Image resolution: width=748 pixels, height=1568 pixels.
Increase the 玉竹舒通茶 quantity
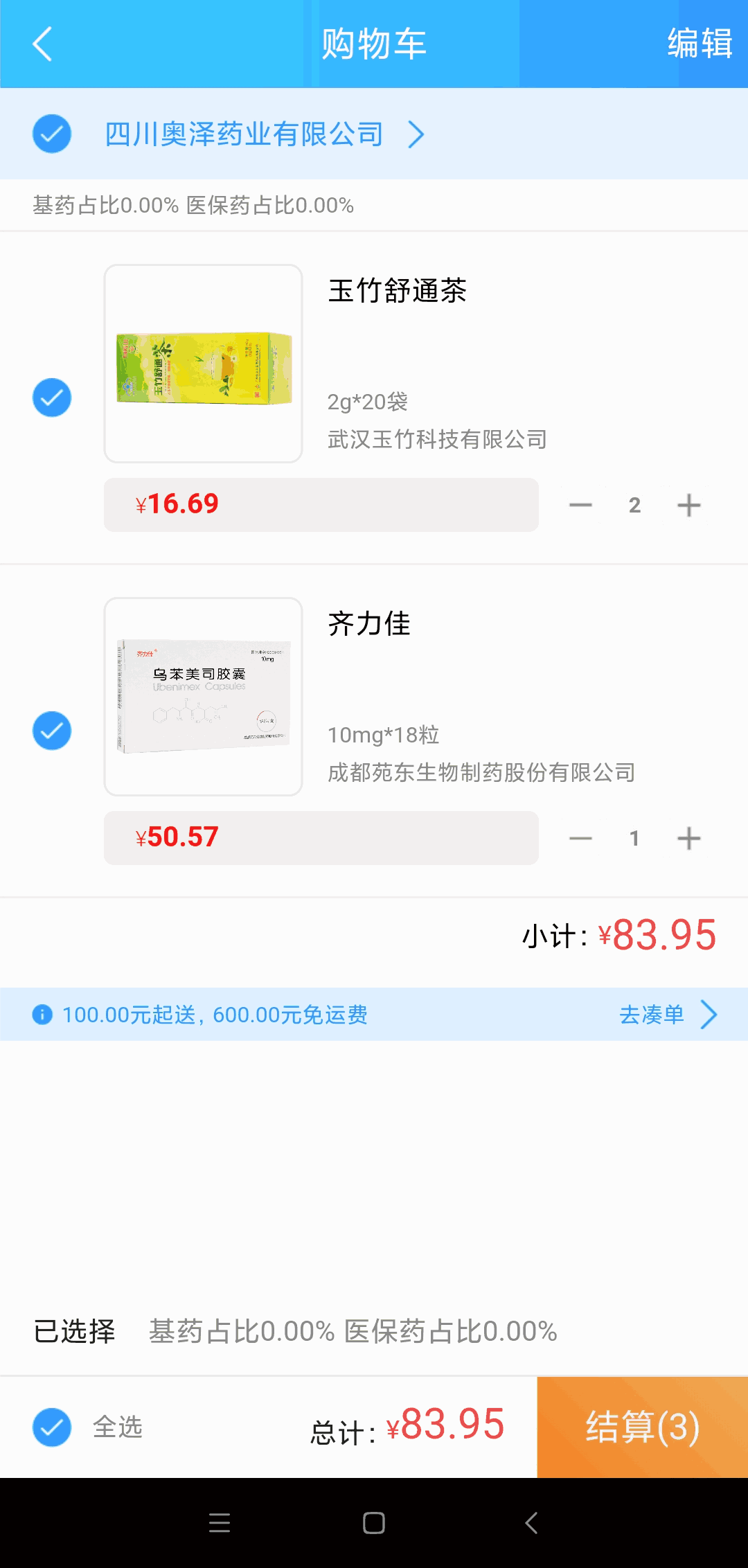coord(688,505)
